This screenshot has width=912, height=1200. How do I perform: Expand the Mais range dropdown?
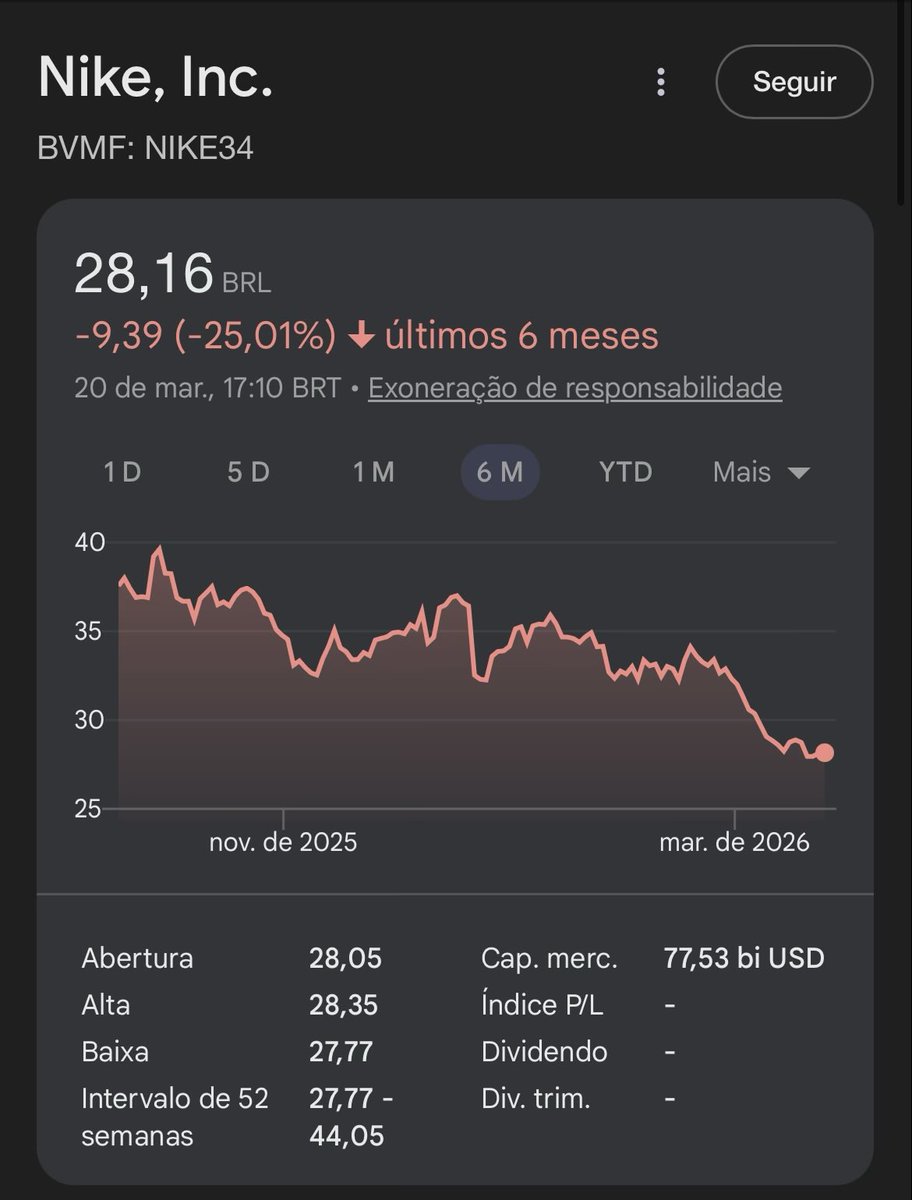760,472
